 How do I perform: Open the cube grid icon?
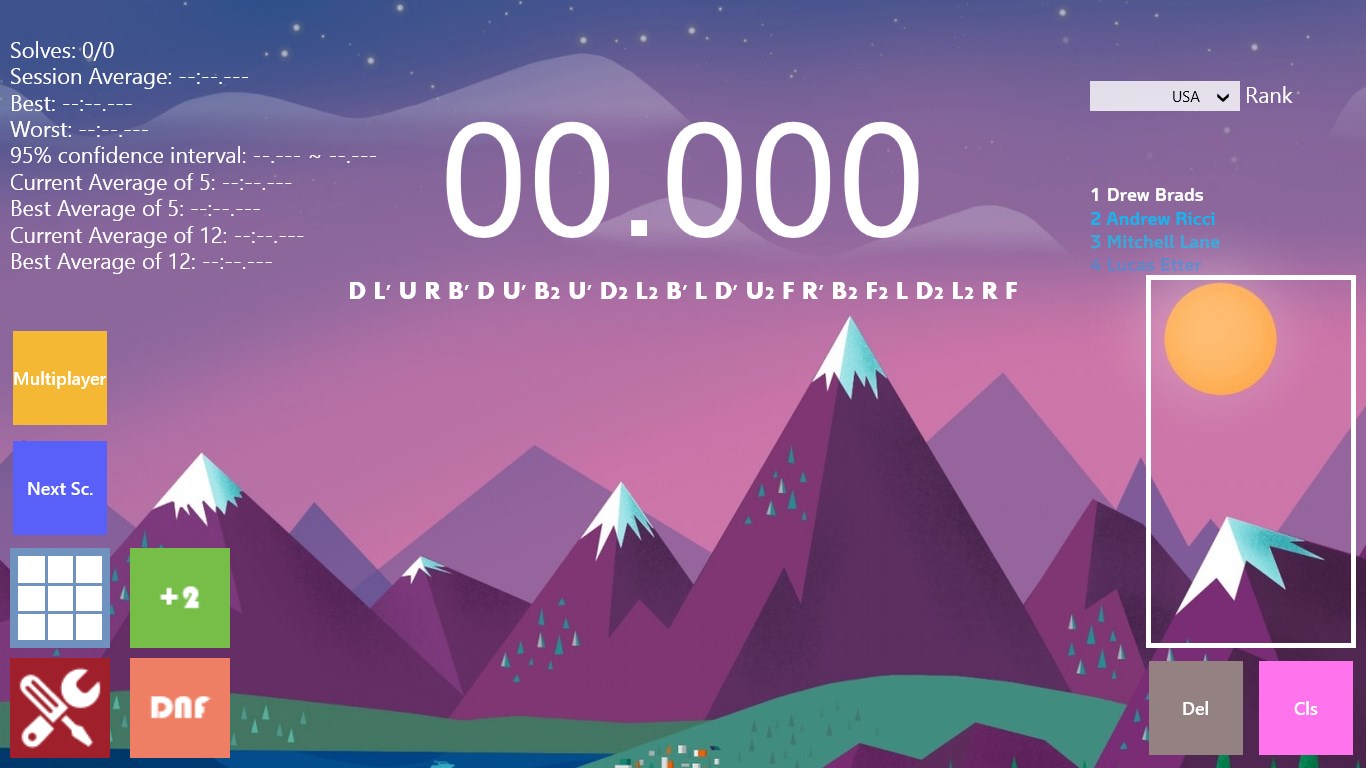click(60, 598)
